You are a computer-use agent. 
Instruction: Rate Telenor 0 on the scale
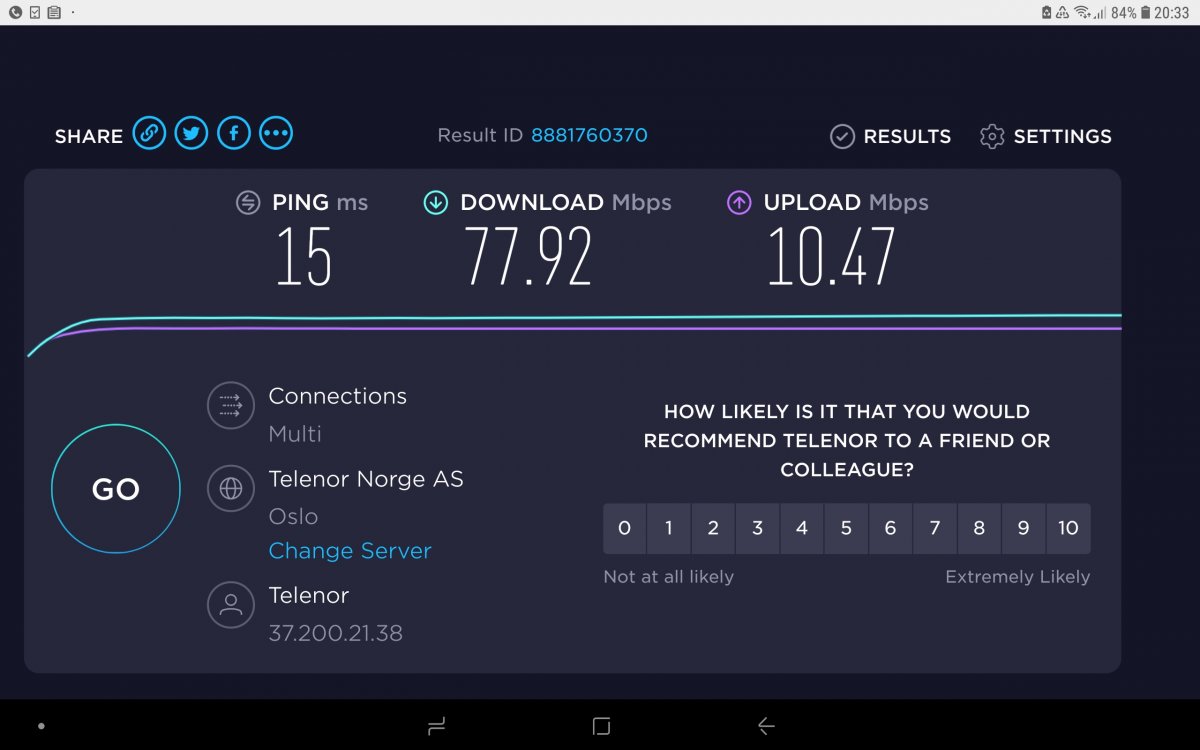click(625, 528)
